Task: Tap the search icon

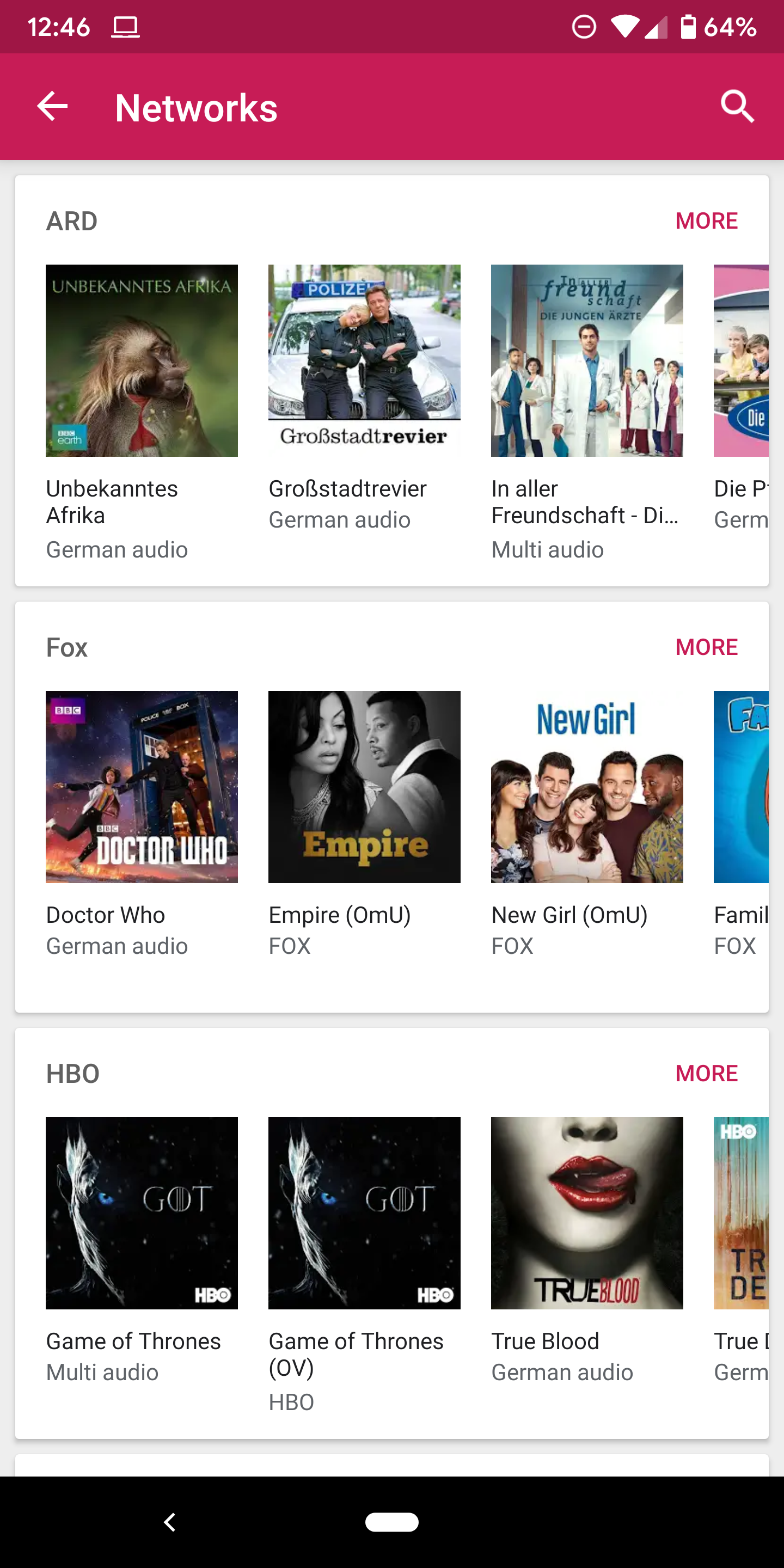Action: [736, 107]
